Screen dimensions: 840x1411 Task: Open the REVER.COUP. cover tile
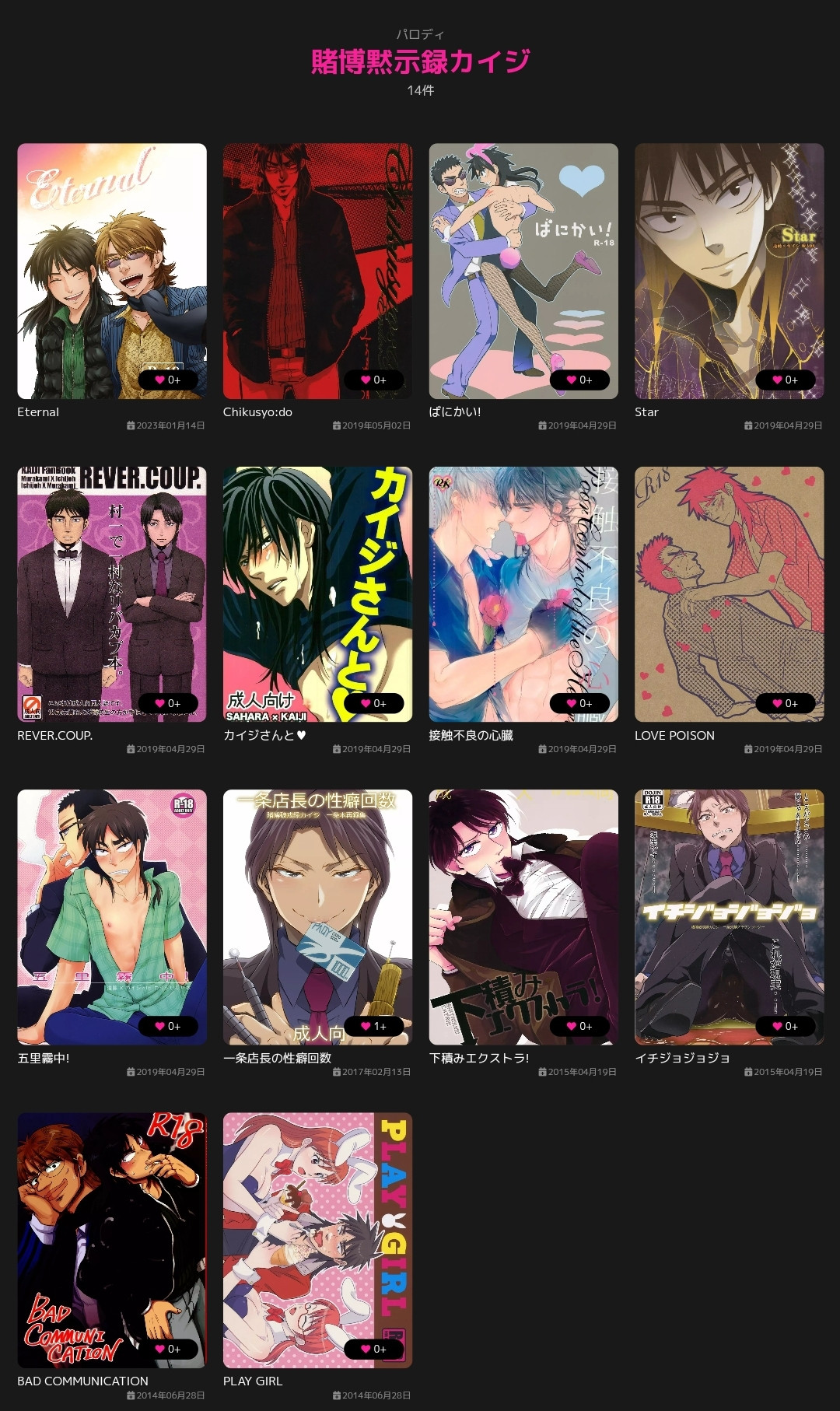112,594
